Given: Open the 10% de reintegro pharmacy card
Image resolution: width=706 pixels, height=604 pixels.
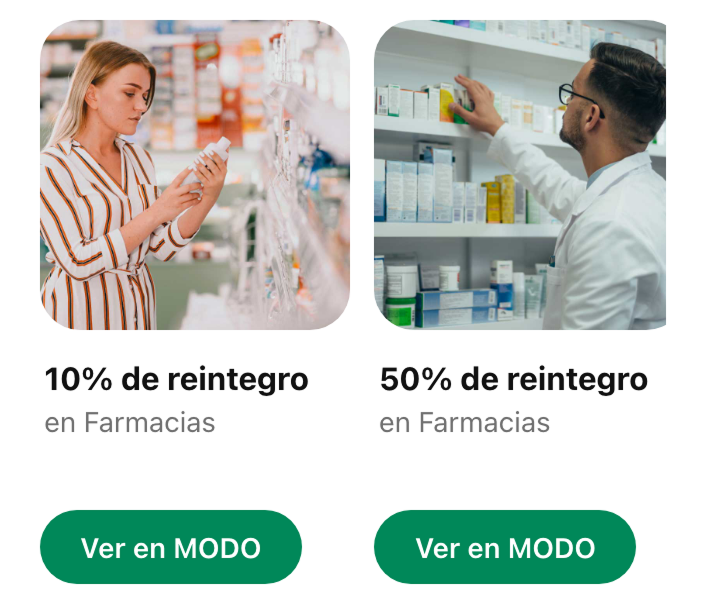Looking at the screenshot, I should tap(195, 175).
